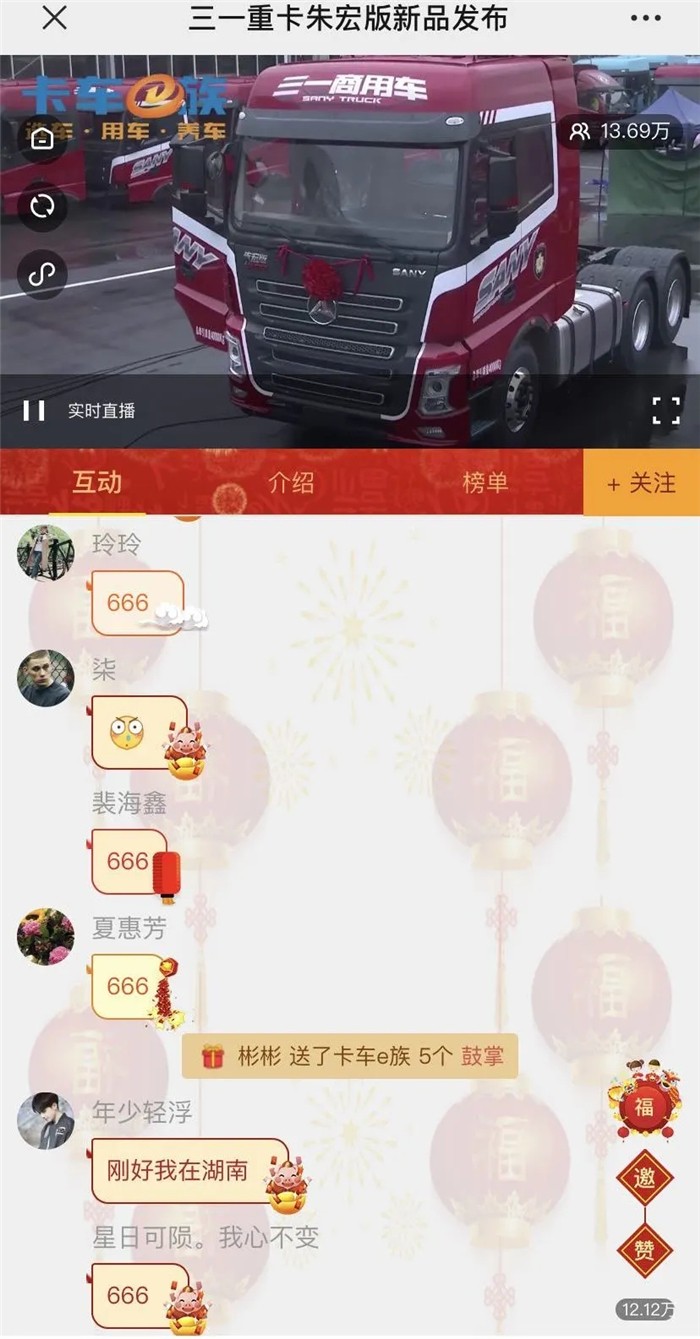This screenshot has height=1339, width=700.
Task: Close the live stream page
Action: tap(55, 18)
